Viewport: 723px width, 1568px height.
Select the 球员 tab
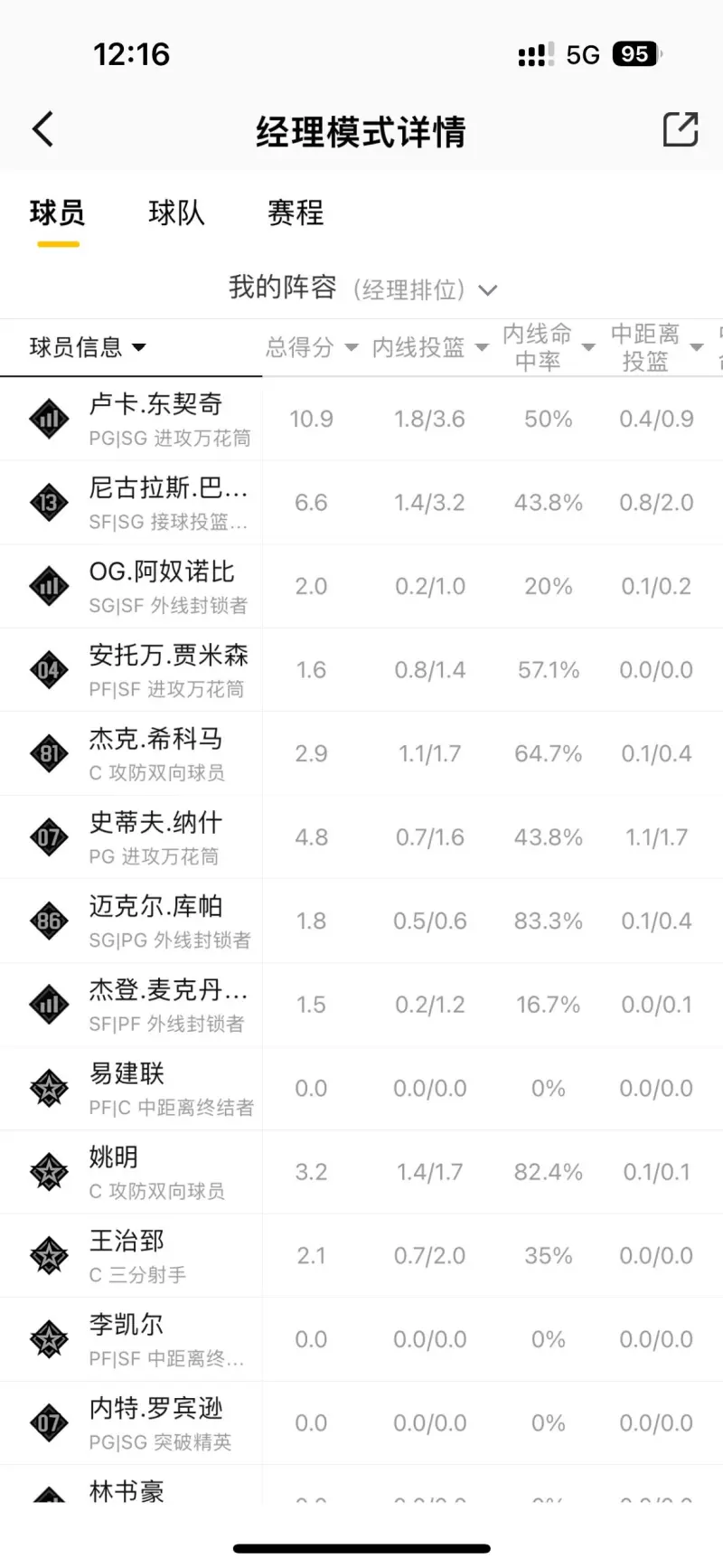pyautogui.click(x=57, y=213)
